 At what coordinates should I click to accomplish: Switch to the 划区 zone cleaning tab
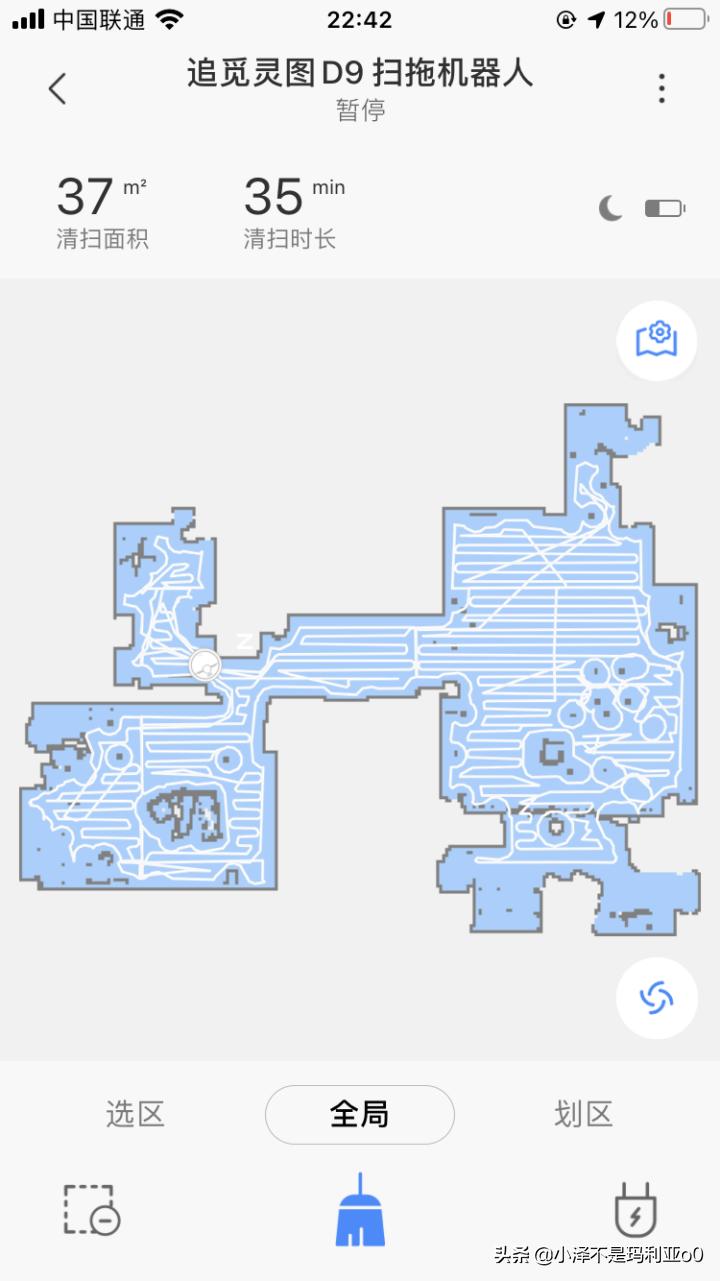(x=583, y=1114)
